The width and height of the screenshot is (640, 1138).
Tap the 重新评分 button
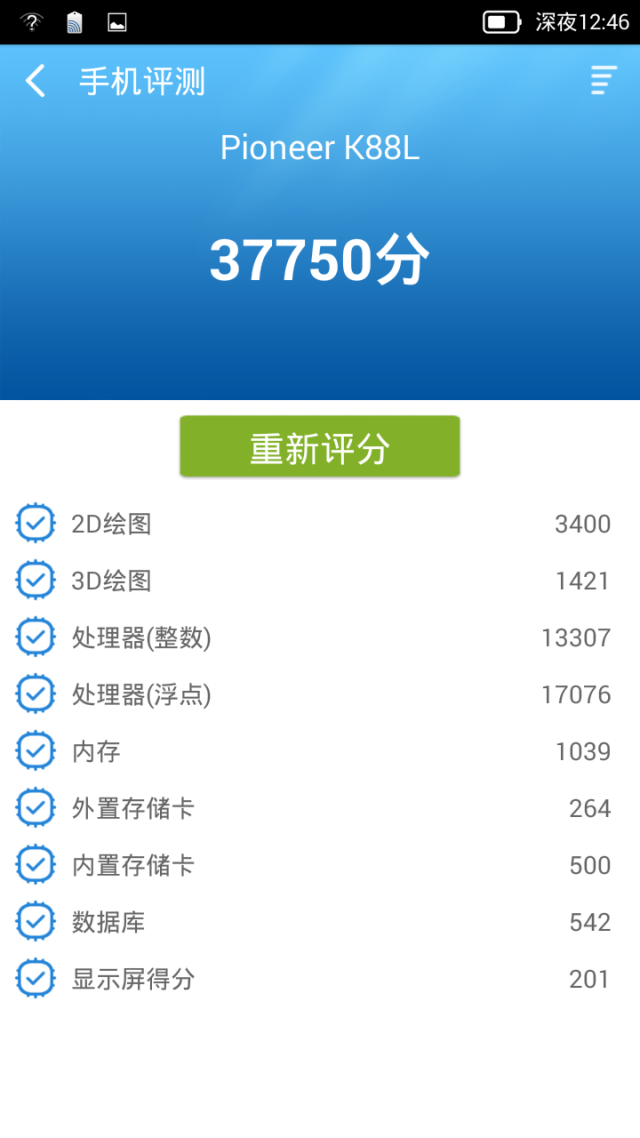click(x=320, y=446)
